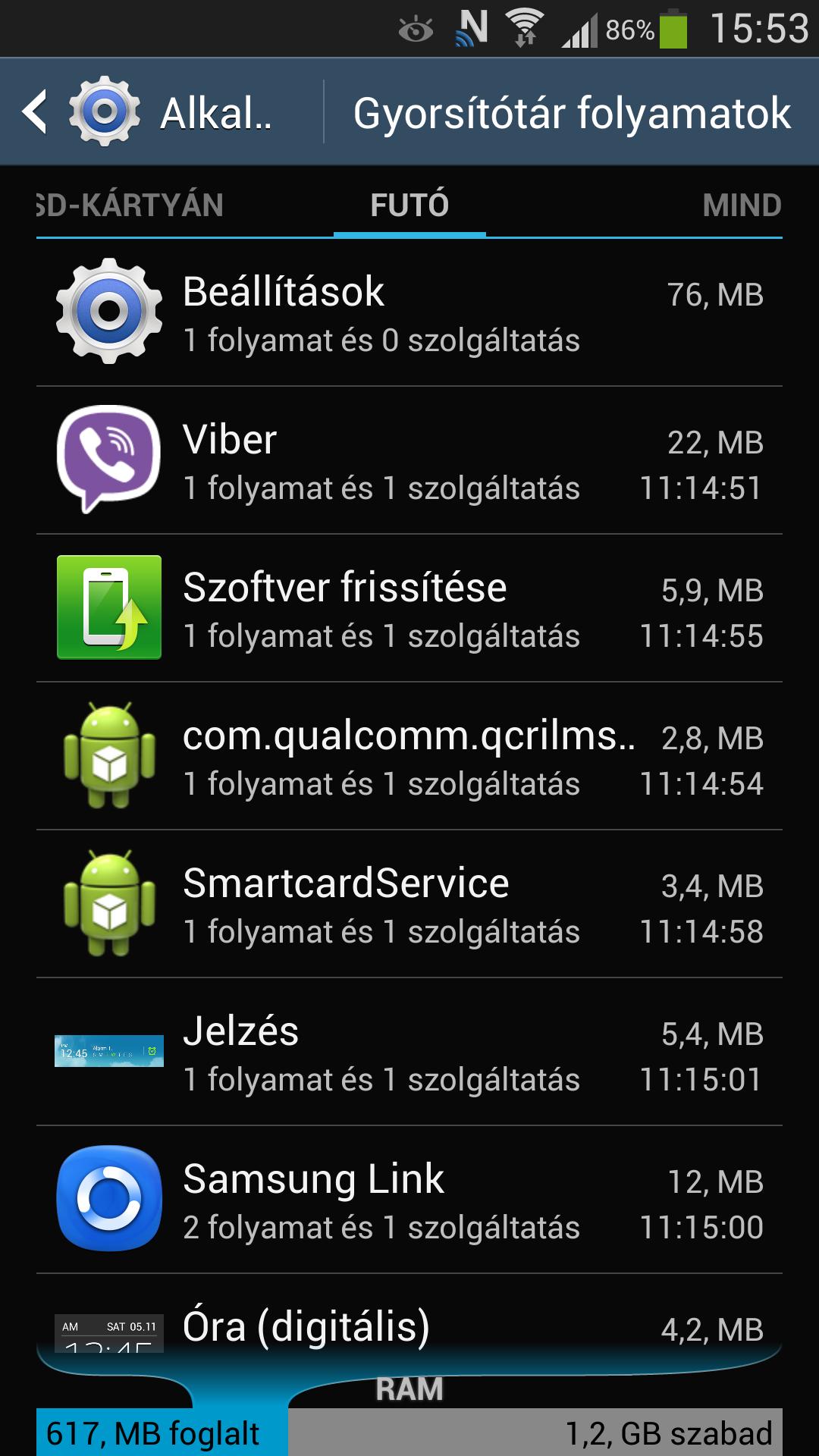Switch to the MIND tab
819x1456 pixels.
click(x=742, y=205)
